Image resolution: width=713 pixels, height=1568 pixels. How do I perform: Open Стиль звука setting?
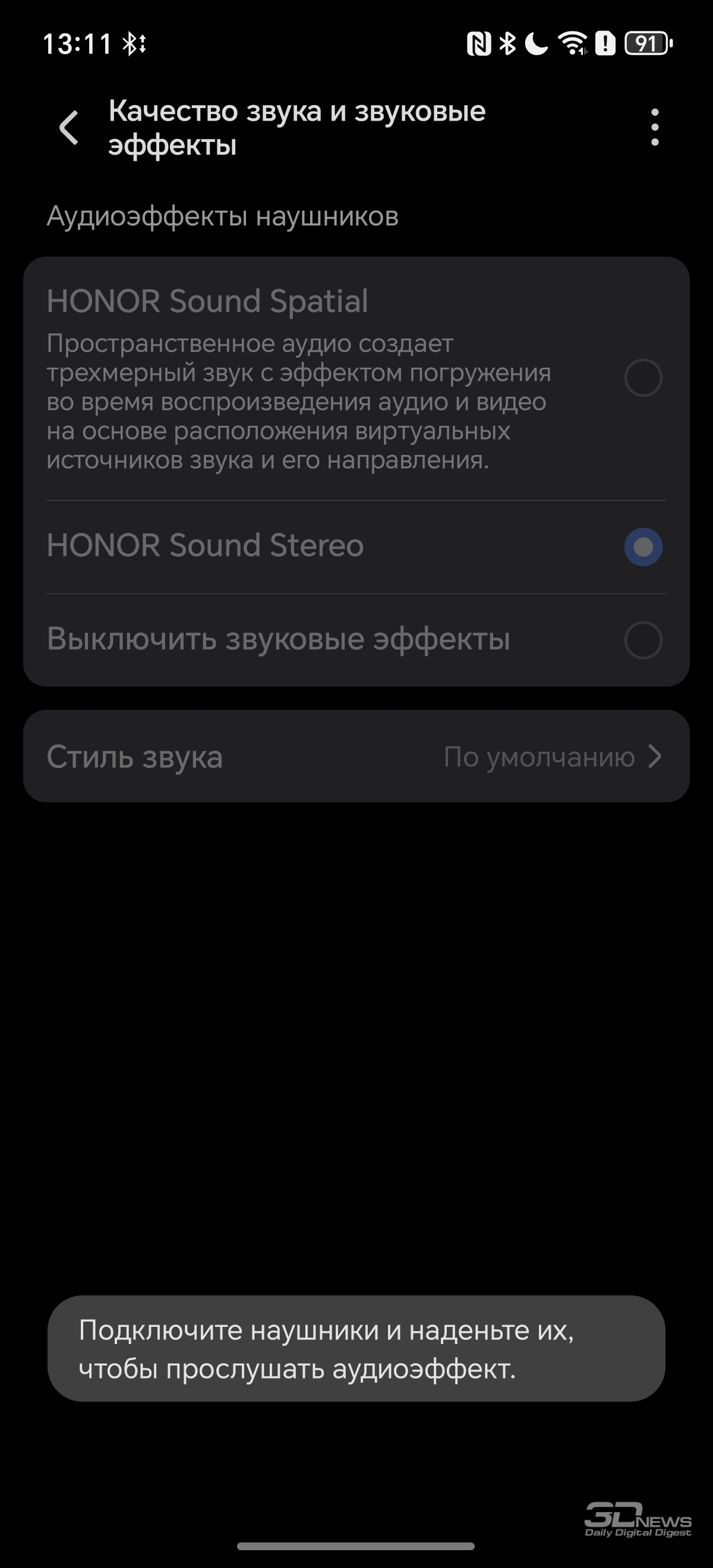tap(356, 757)
